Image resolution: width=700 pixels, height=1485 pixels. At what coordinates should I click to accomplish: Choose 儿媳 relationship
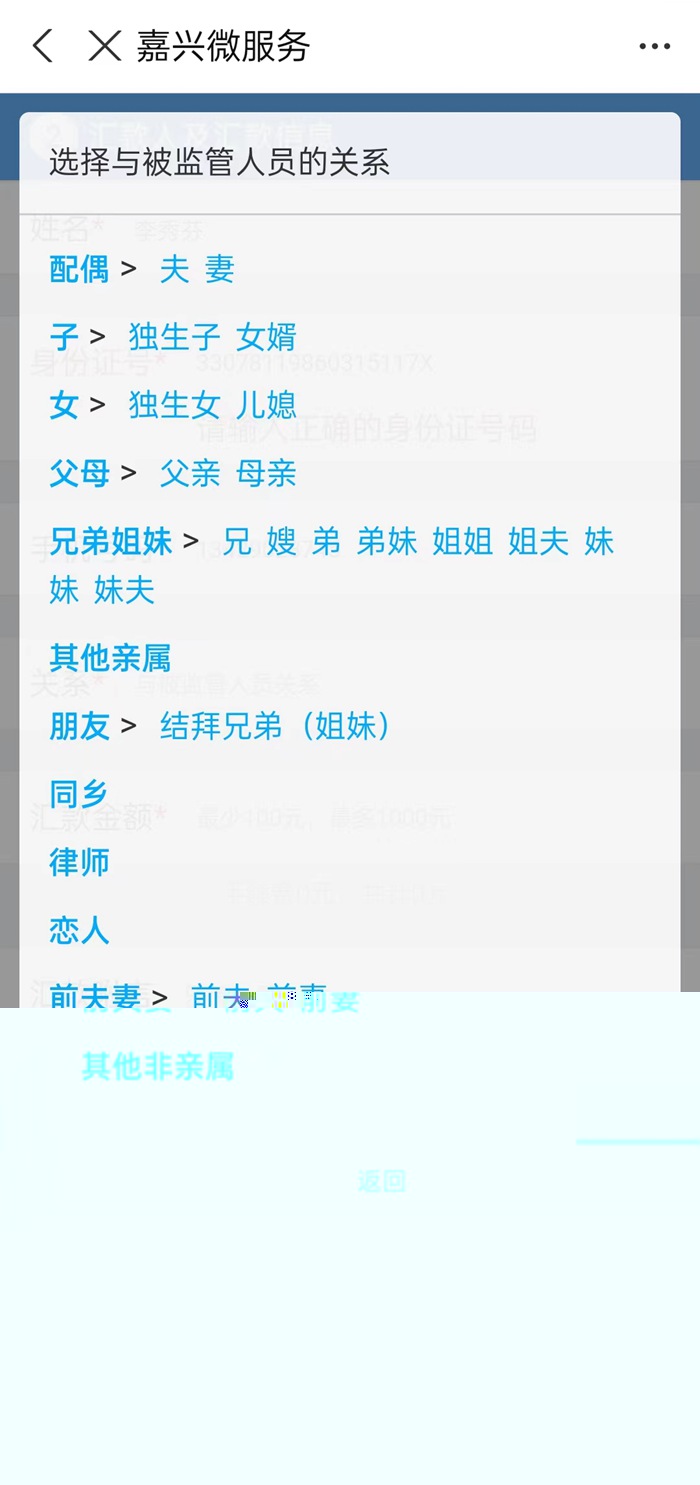[x=266, y=405]
